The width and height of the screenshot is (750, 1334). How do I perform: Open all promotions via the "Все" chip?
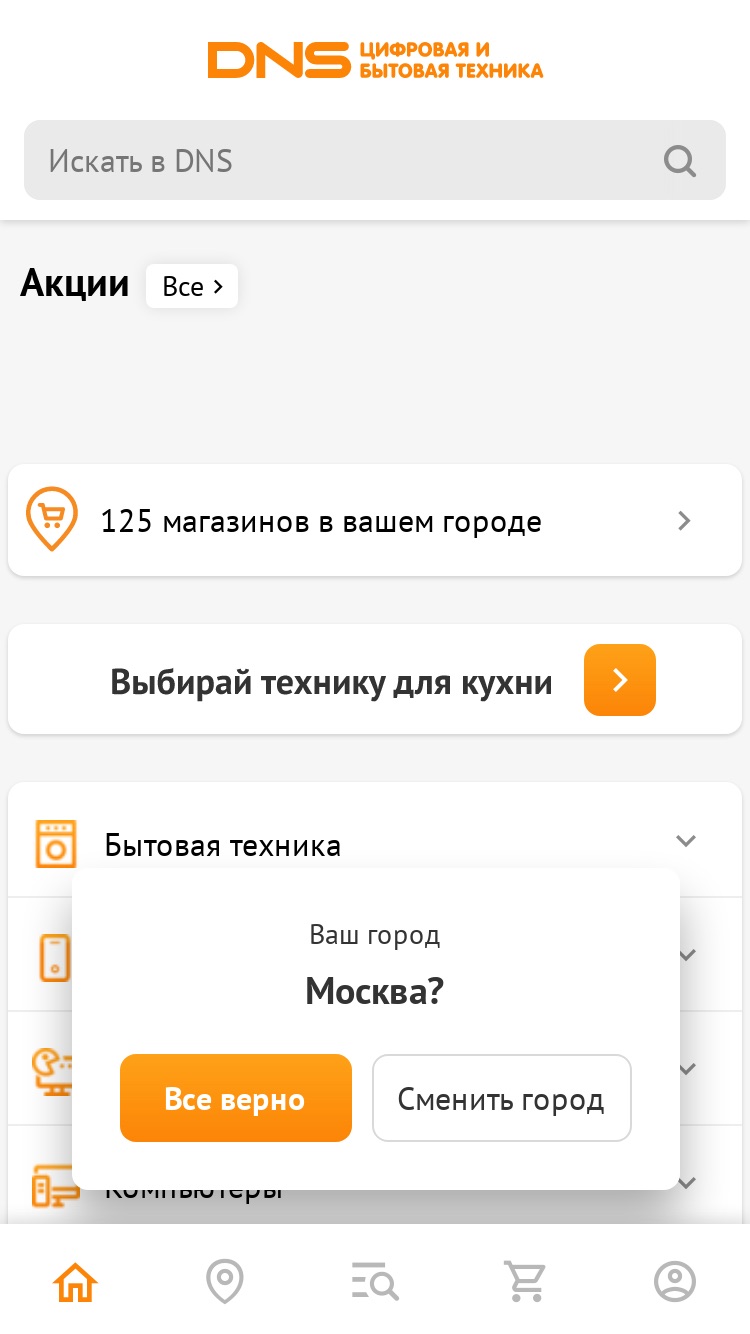[x=192, y=287]
